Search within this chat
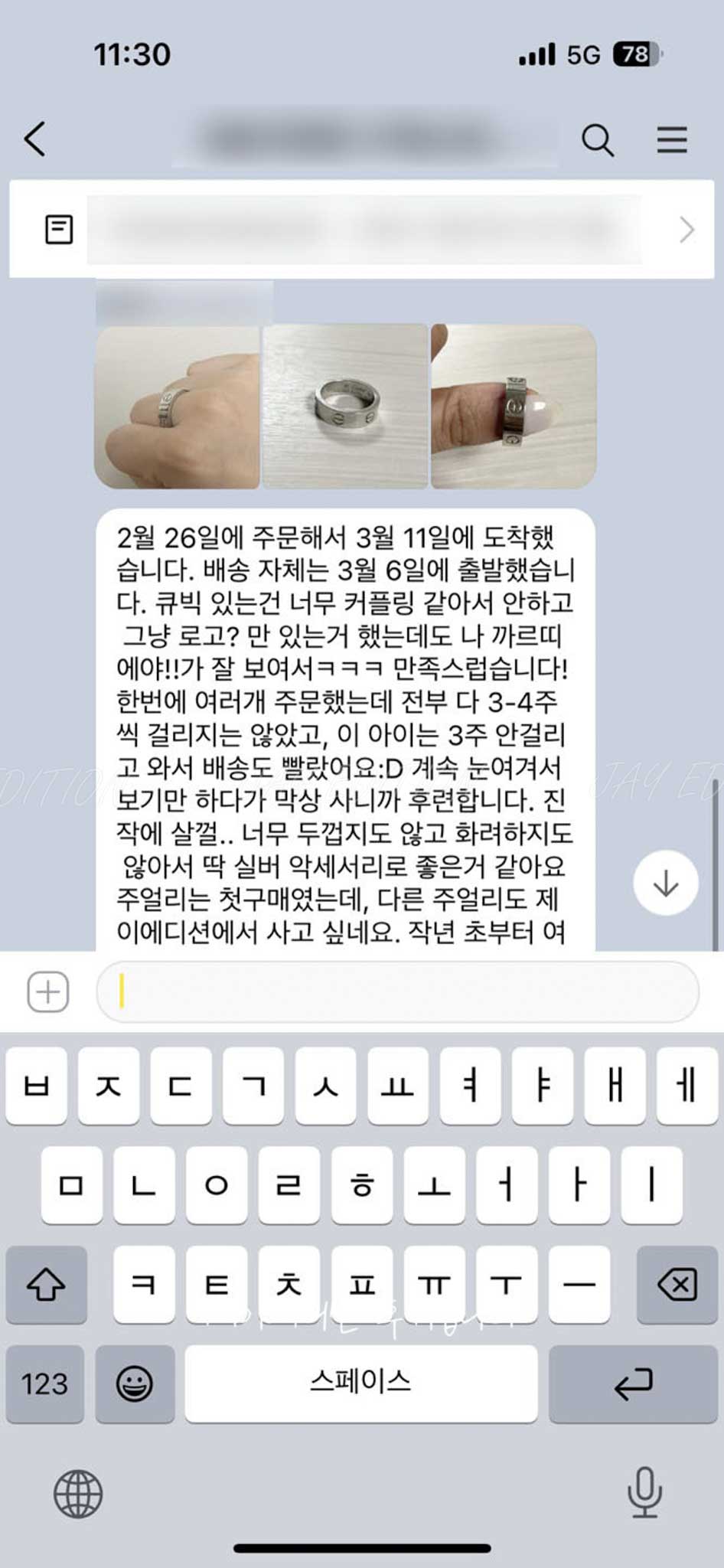Viewport: 724px width, 1568px height. point(597,140)
